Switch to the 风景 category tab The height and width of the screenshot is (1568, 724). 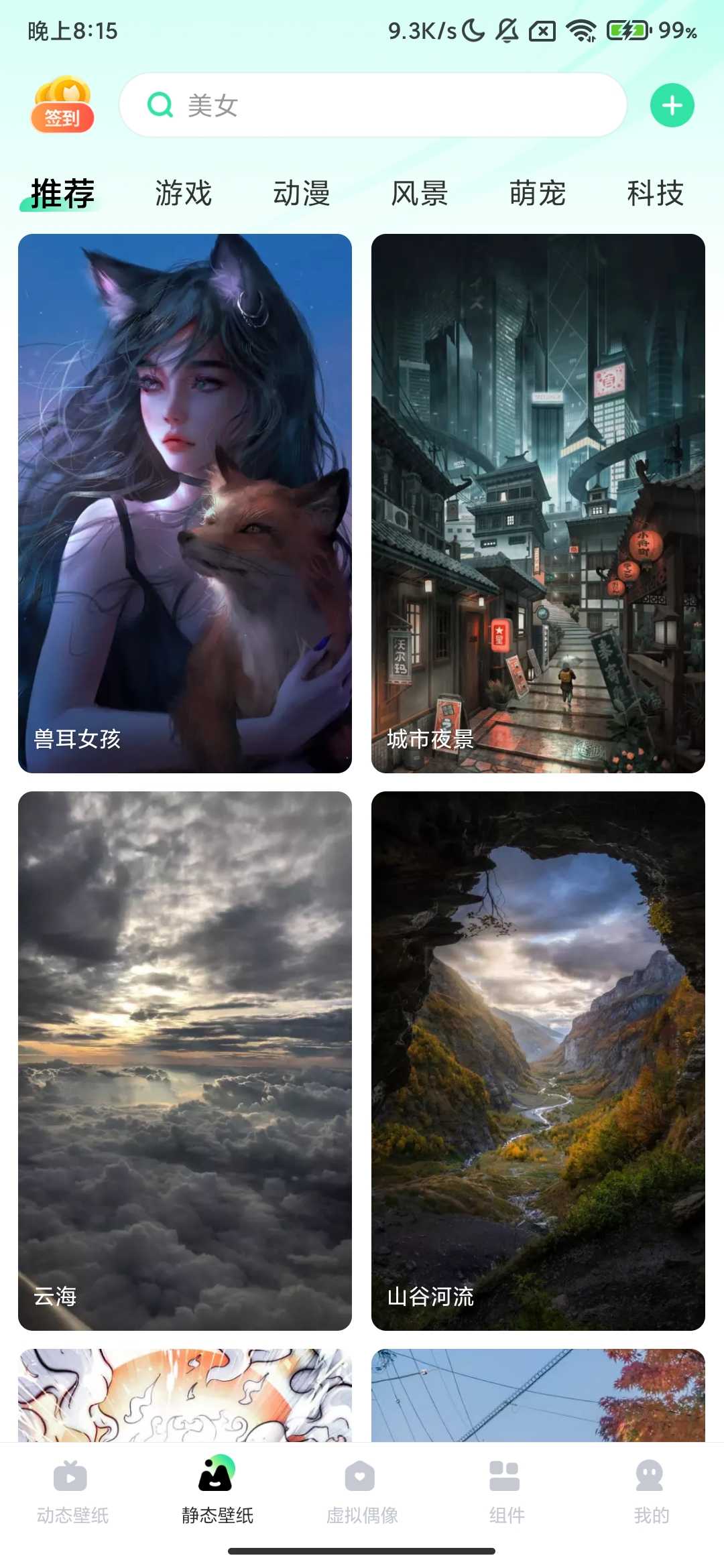[x=419, y=194]
